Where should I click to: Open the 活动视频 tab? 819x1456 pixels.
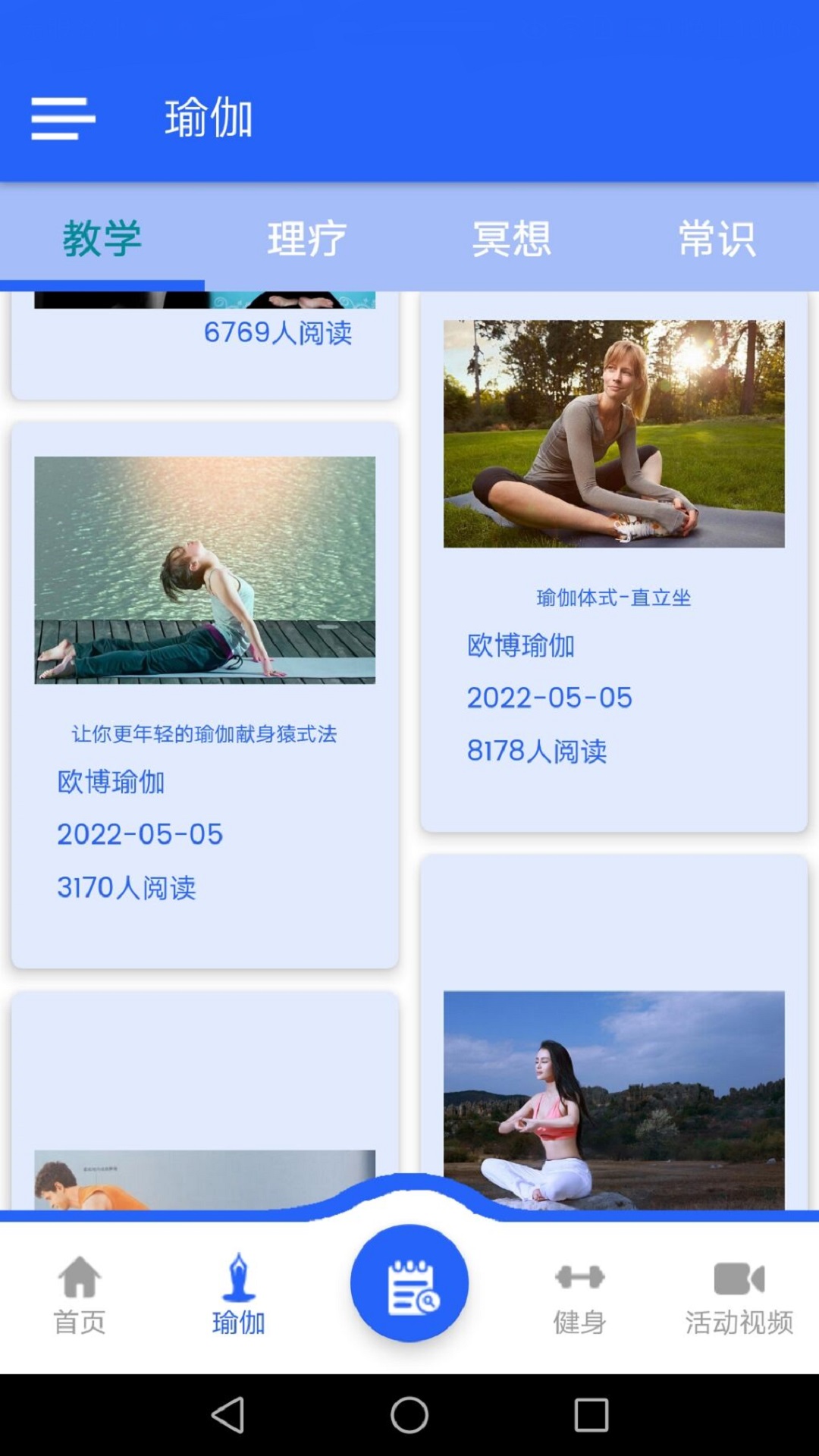739,1294
